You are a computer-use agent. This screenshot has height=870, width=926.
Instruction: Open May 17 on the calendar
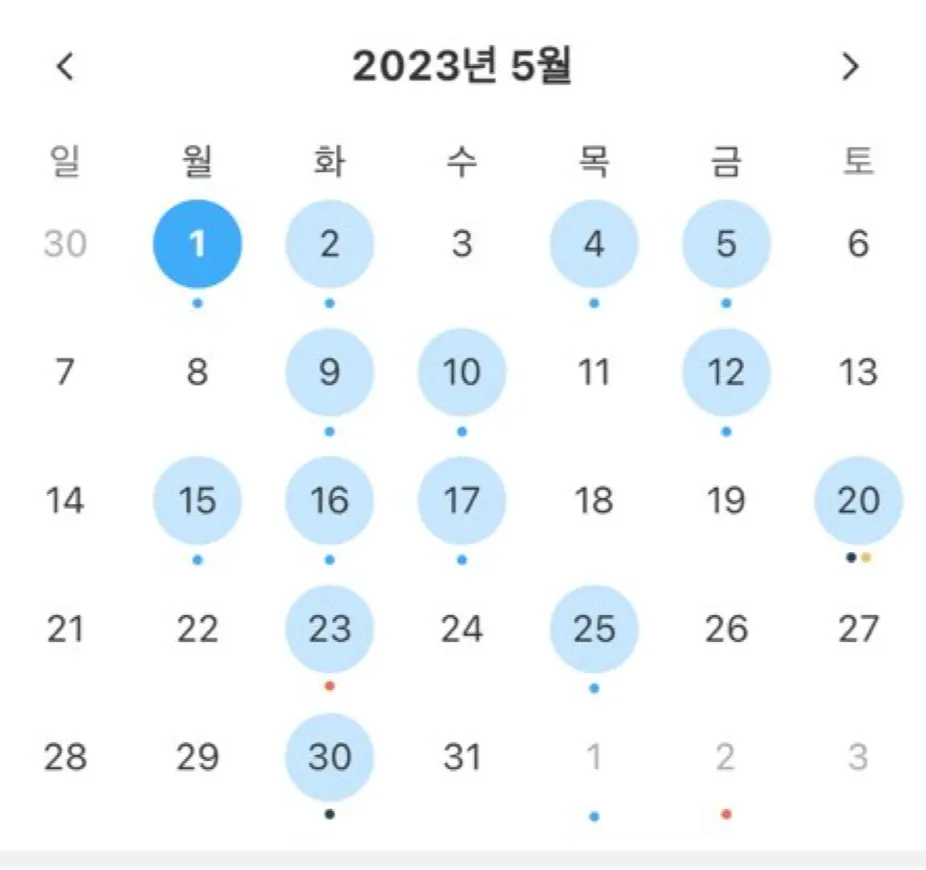(461, 500)
